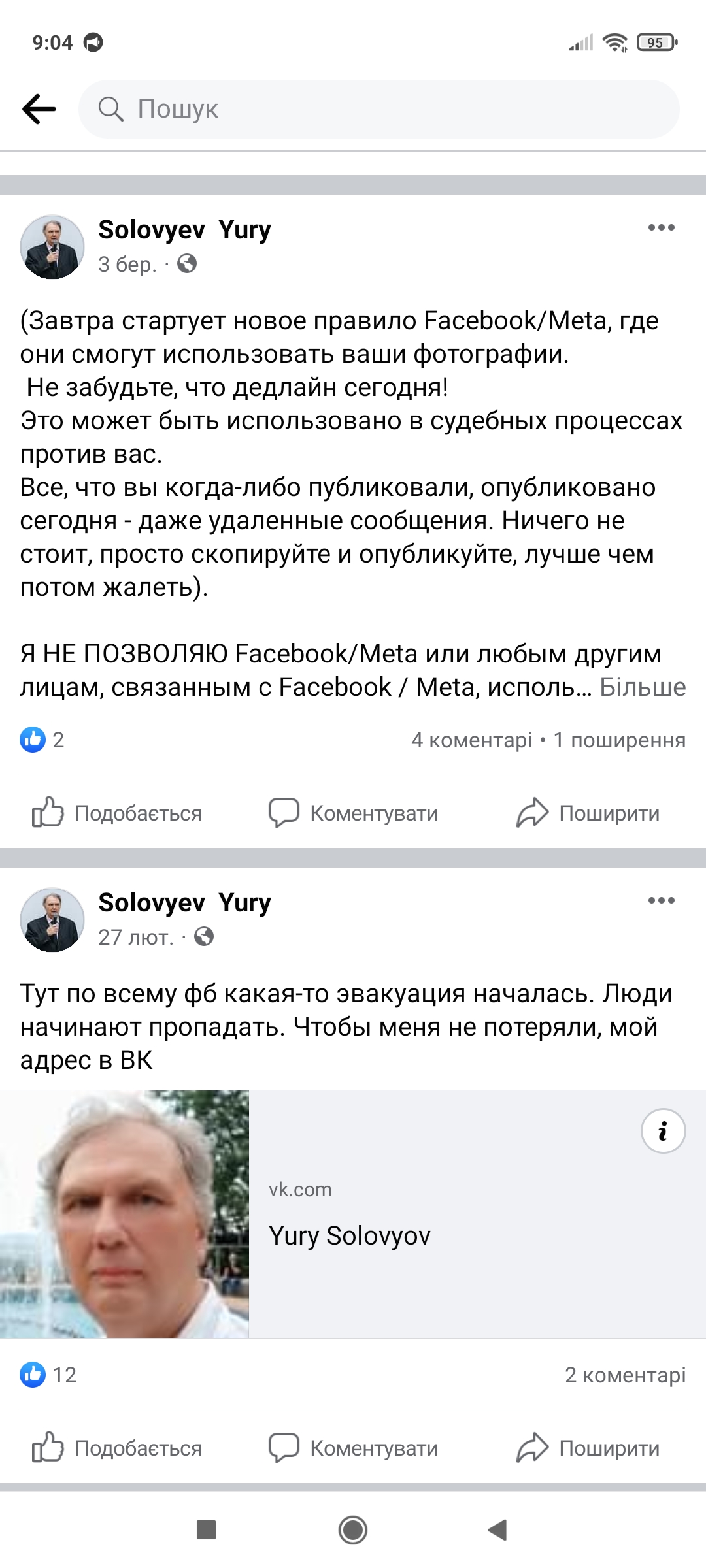Open options menu on the 3 бер. post
This screenshot has width=706, height=1568.
click(661, 228)
